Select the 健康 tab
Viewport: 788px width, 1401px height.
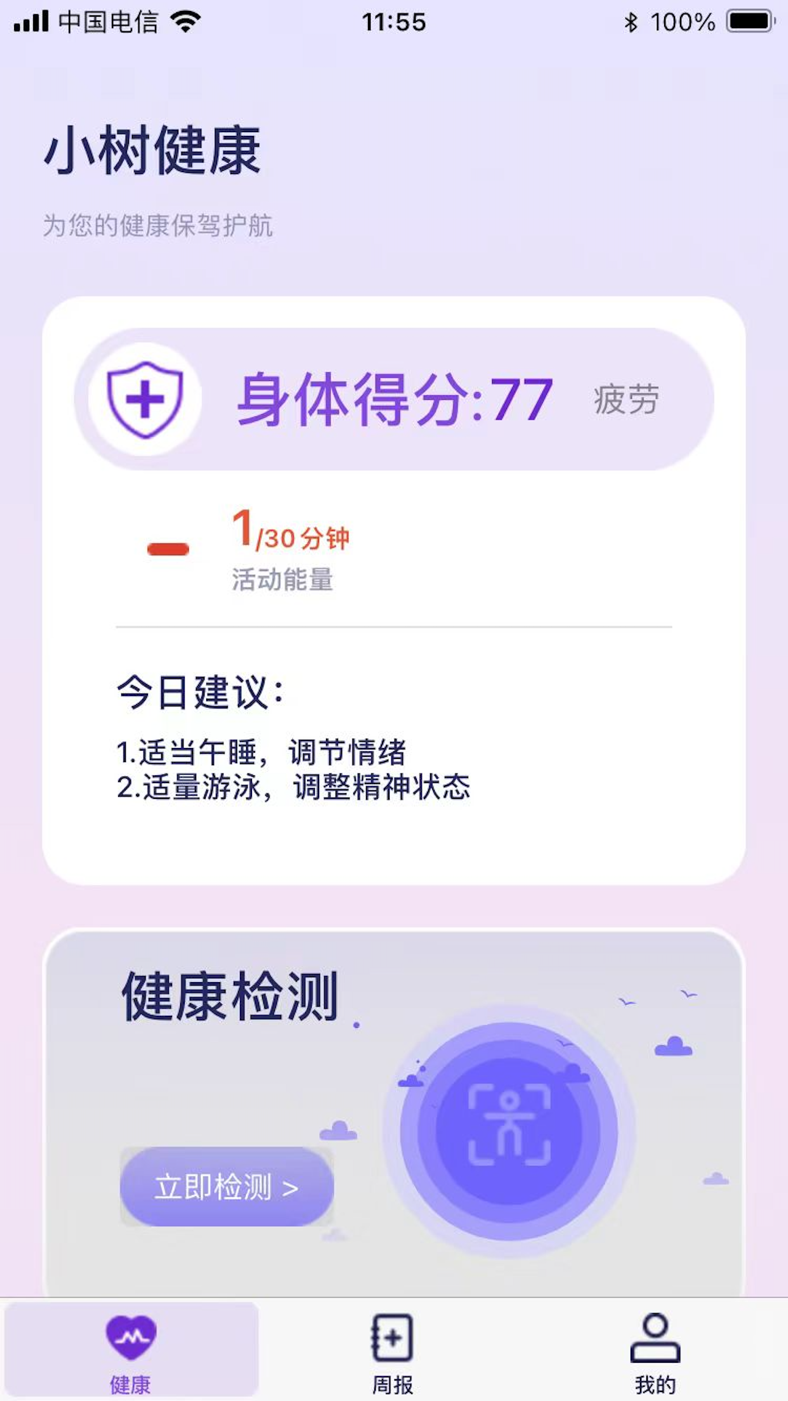pyautogui.click(x=131, y=1350)
